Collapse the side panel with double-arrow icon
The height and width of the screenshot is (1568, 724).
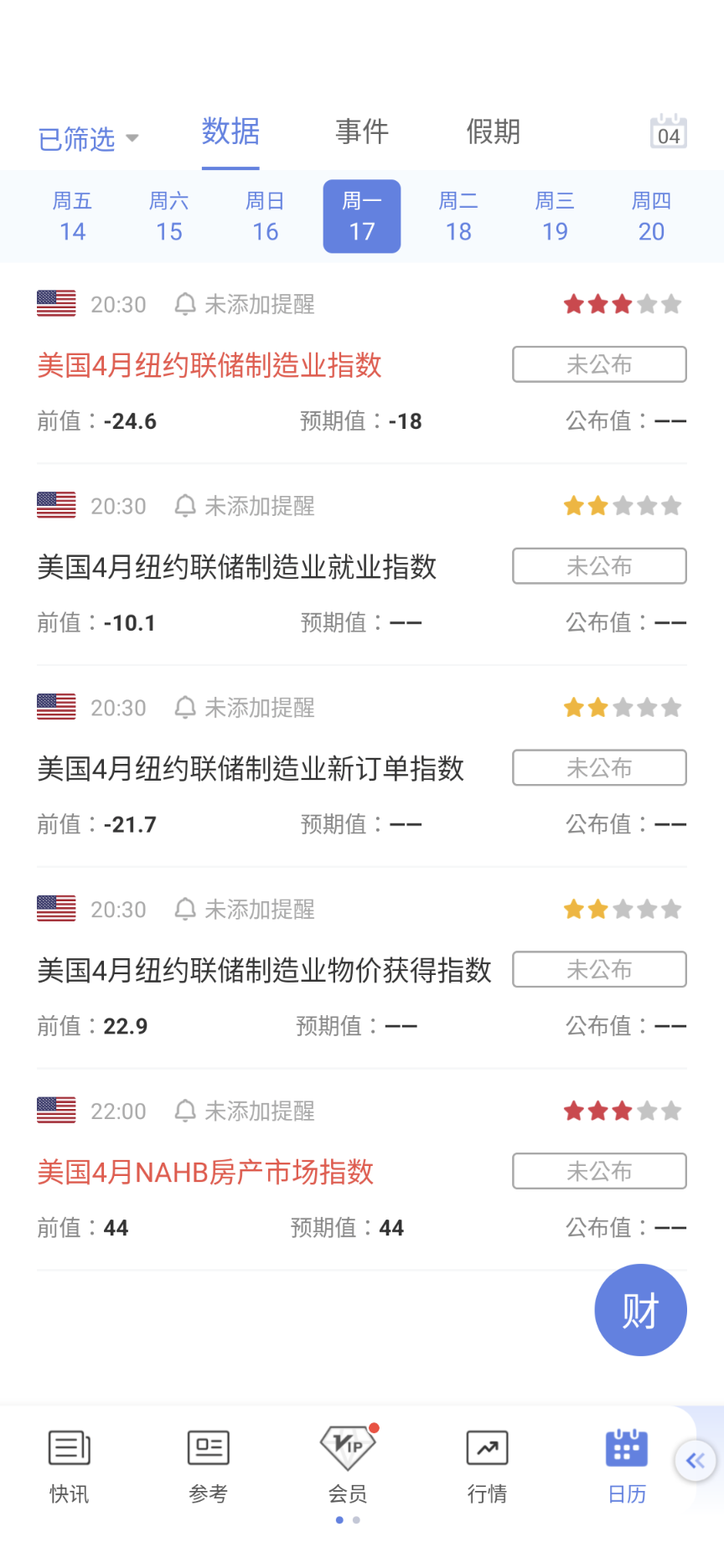(x=696, y=1460)
